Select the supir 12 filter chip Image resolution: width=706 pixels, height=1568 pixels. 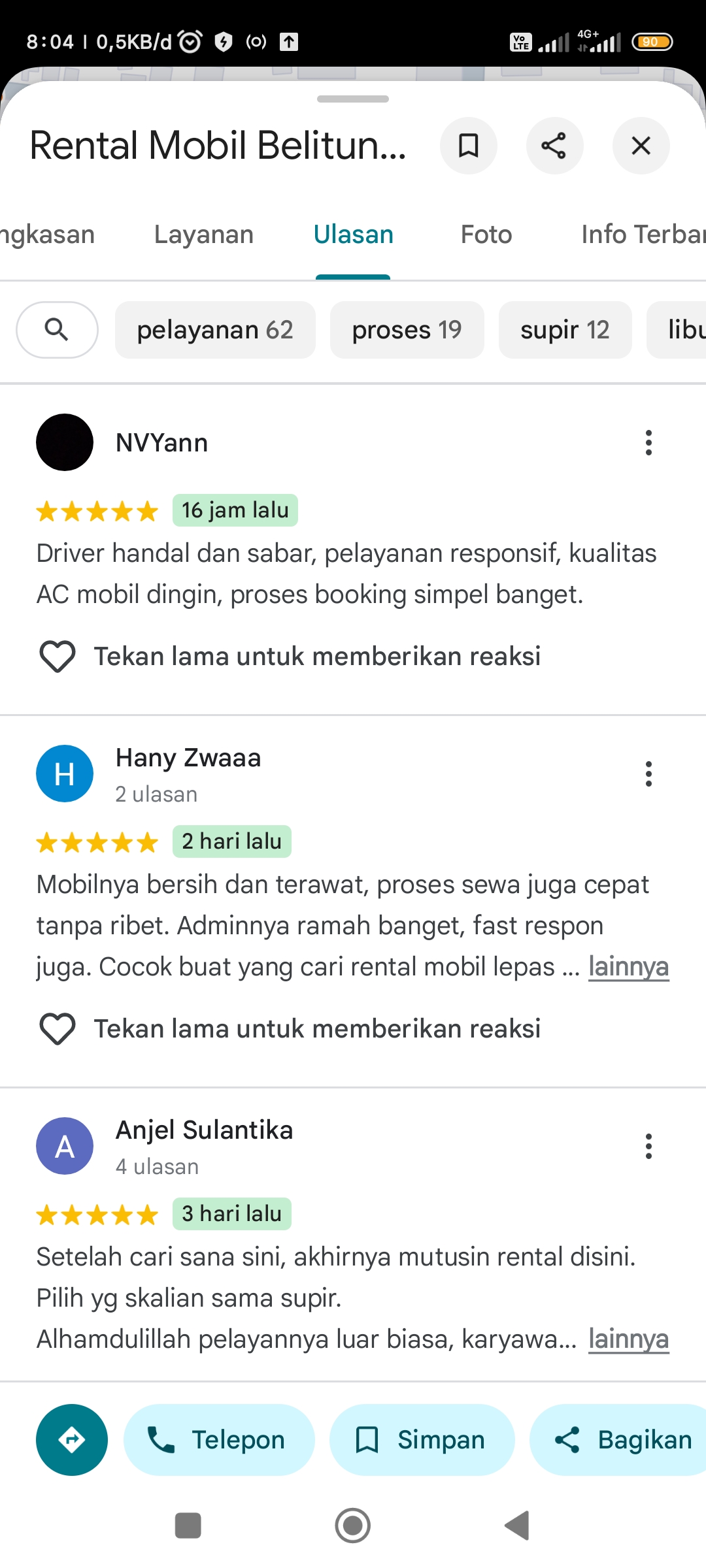pos(565,330)
